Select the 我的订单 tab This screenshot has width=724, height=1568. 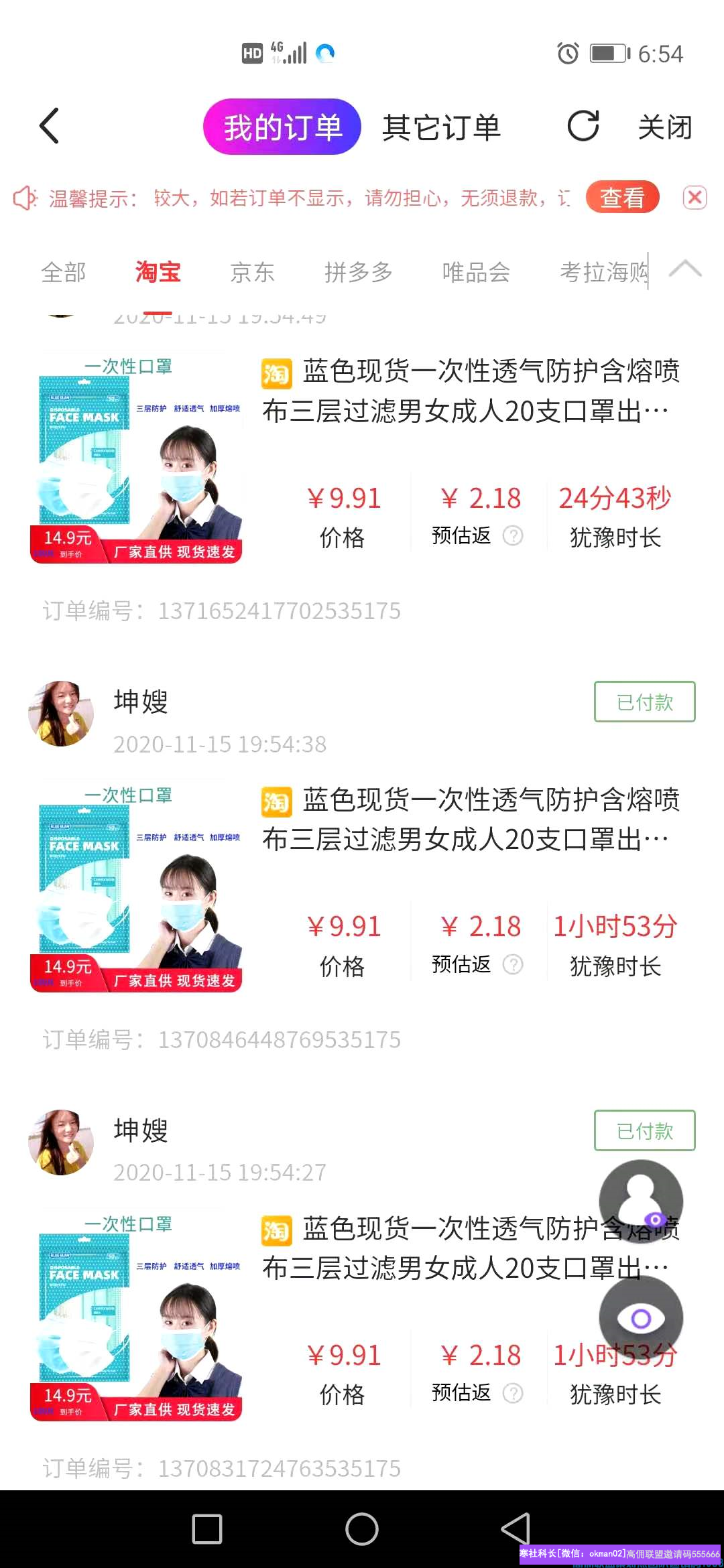[x=282, y=127]
